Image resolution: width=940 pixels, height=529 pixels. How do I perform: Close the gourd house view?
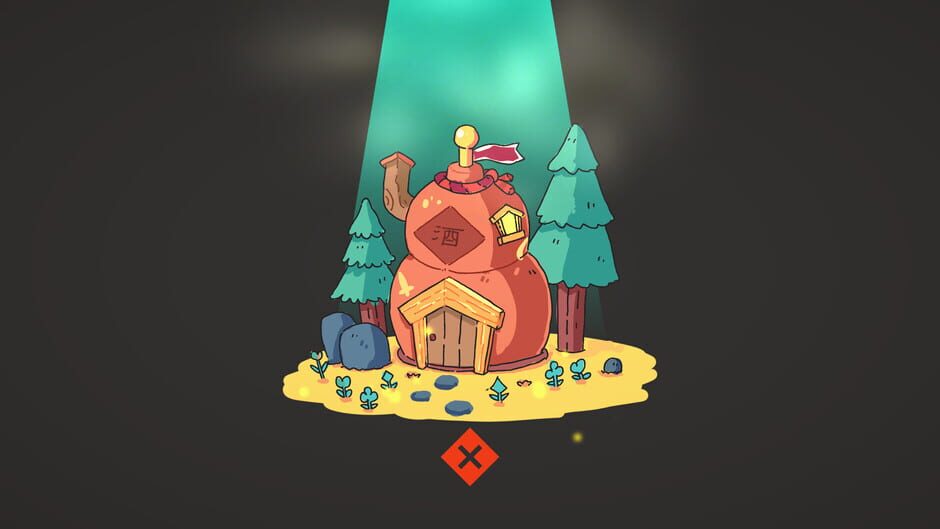pos(470,459)
